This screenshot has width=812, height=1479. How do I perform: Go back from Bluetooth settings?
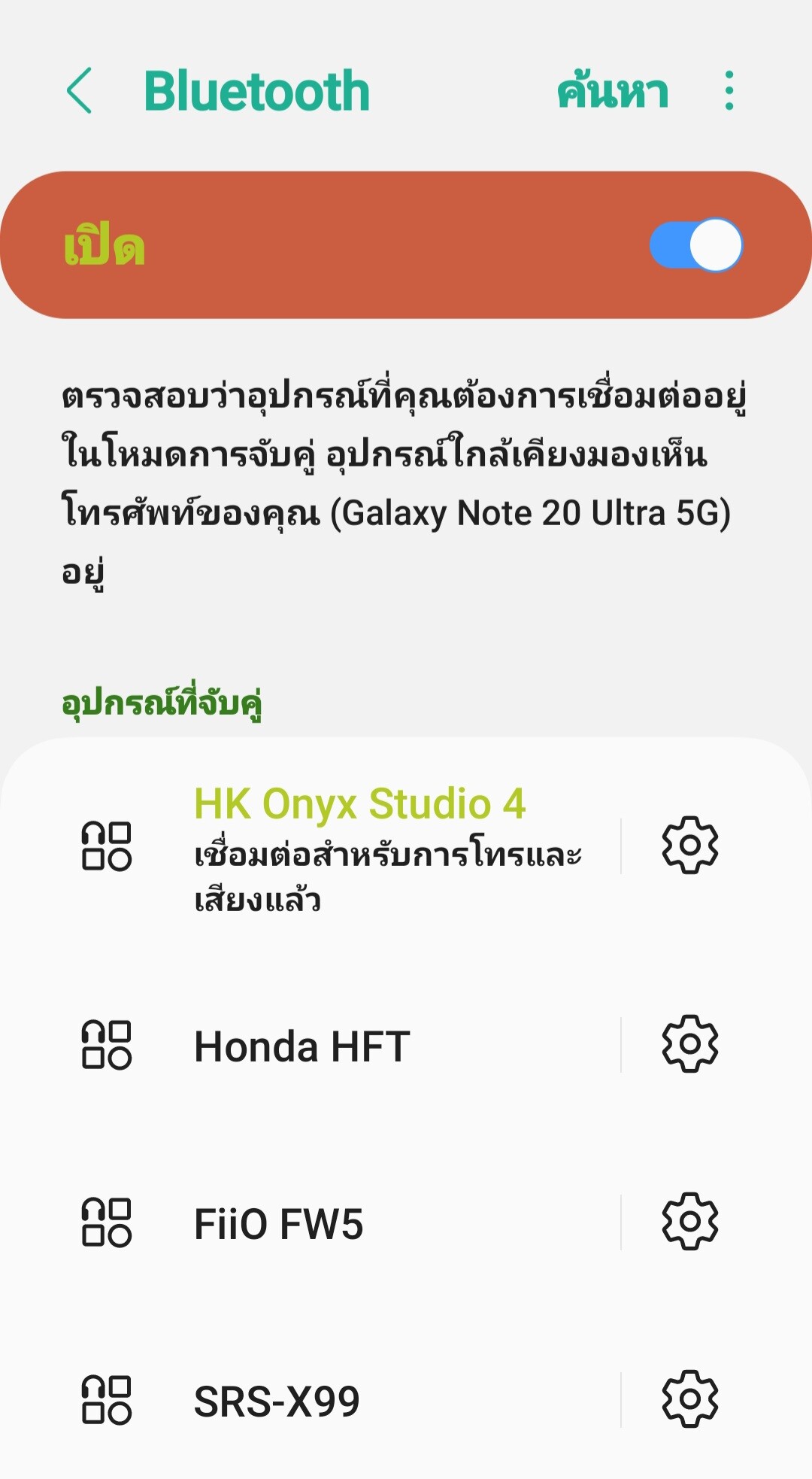(x=79, y=91)
